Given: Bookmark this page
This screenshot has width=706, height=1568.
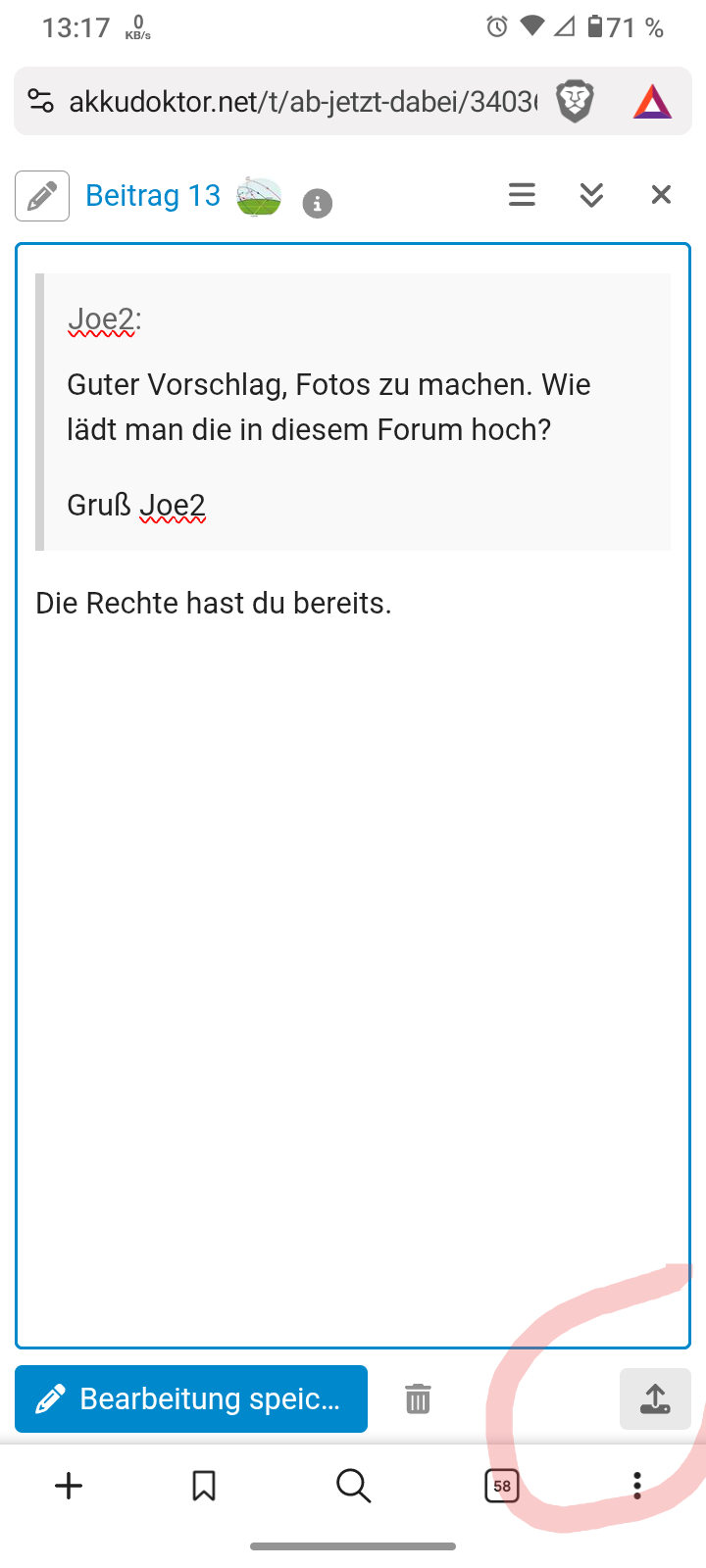Looking at the screenshot, I should pyautogui.click(x=204, y=1486).
